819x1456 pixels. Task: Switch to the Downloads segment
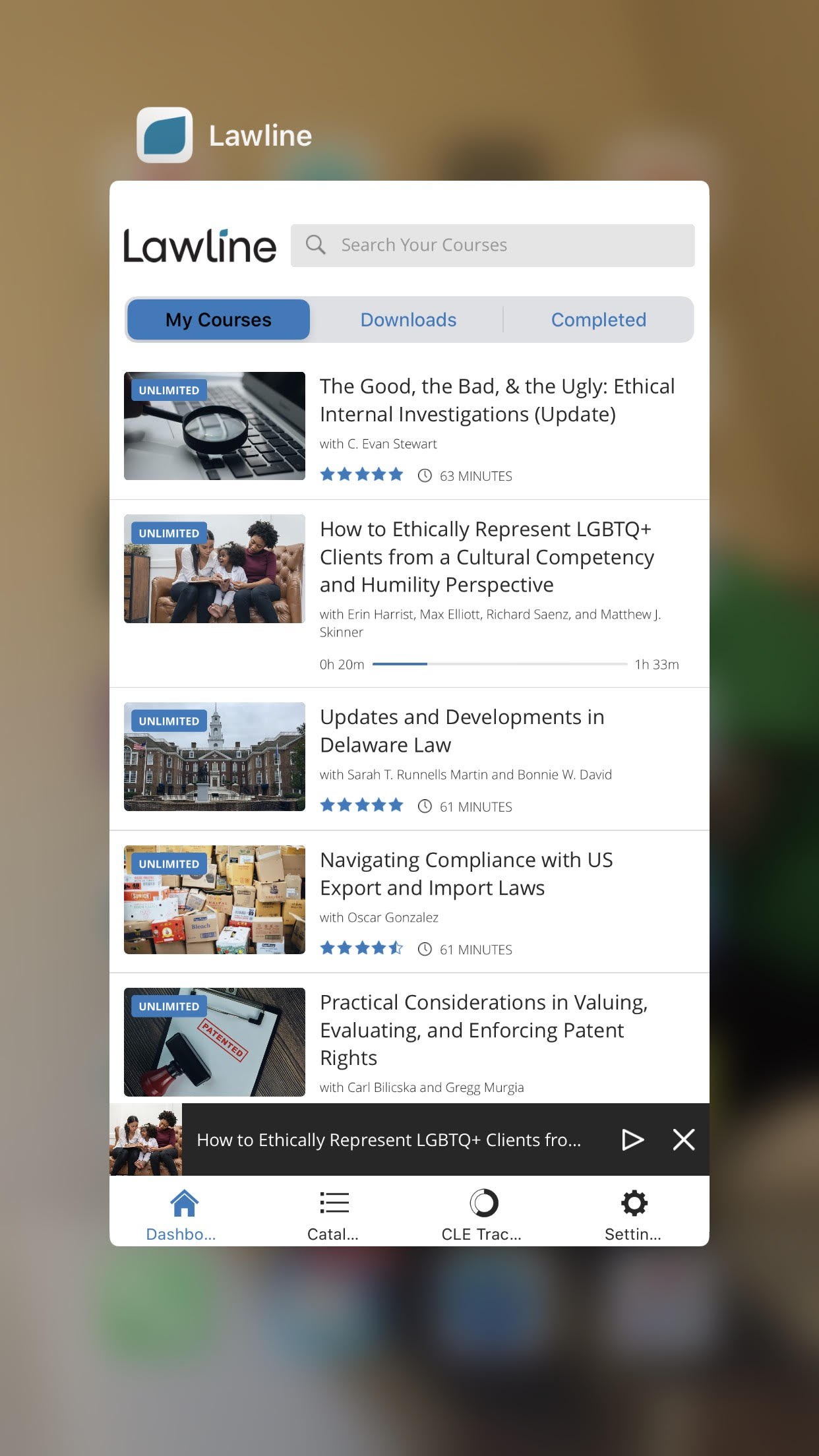click(x=408, y=320)
